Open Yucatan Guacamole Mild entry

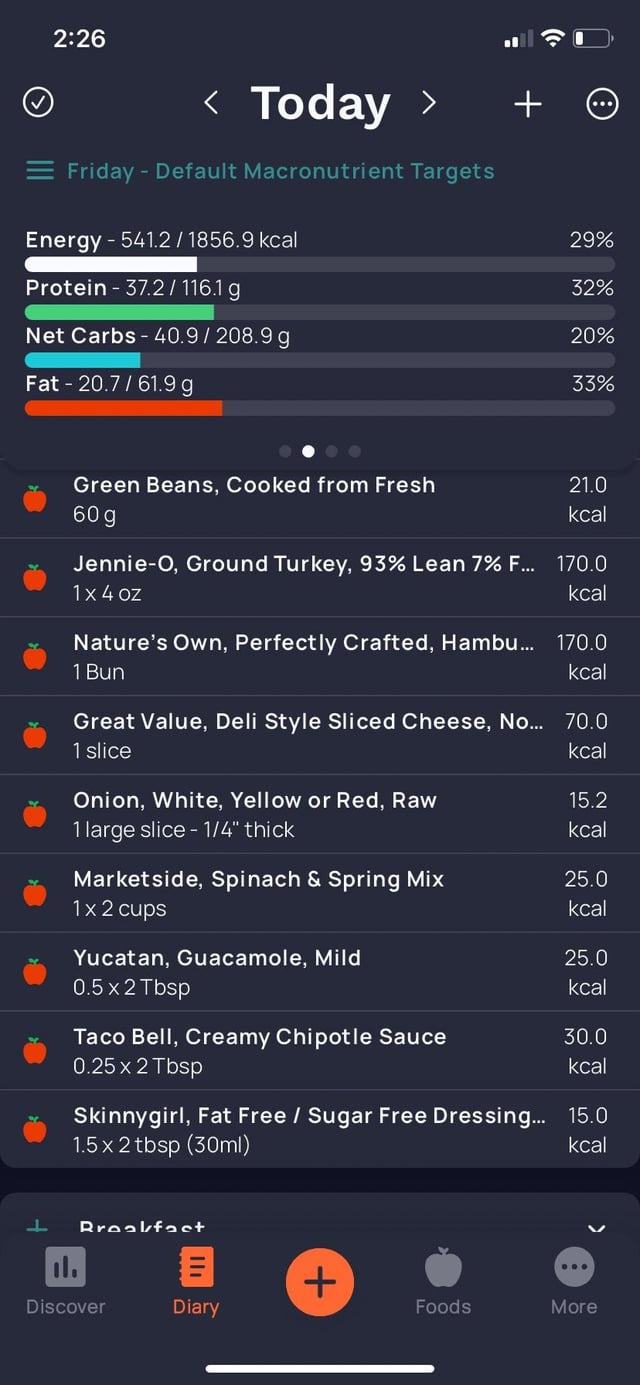[x=320, y=973]
